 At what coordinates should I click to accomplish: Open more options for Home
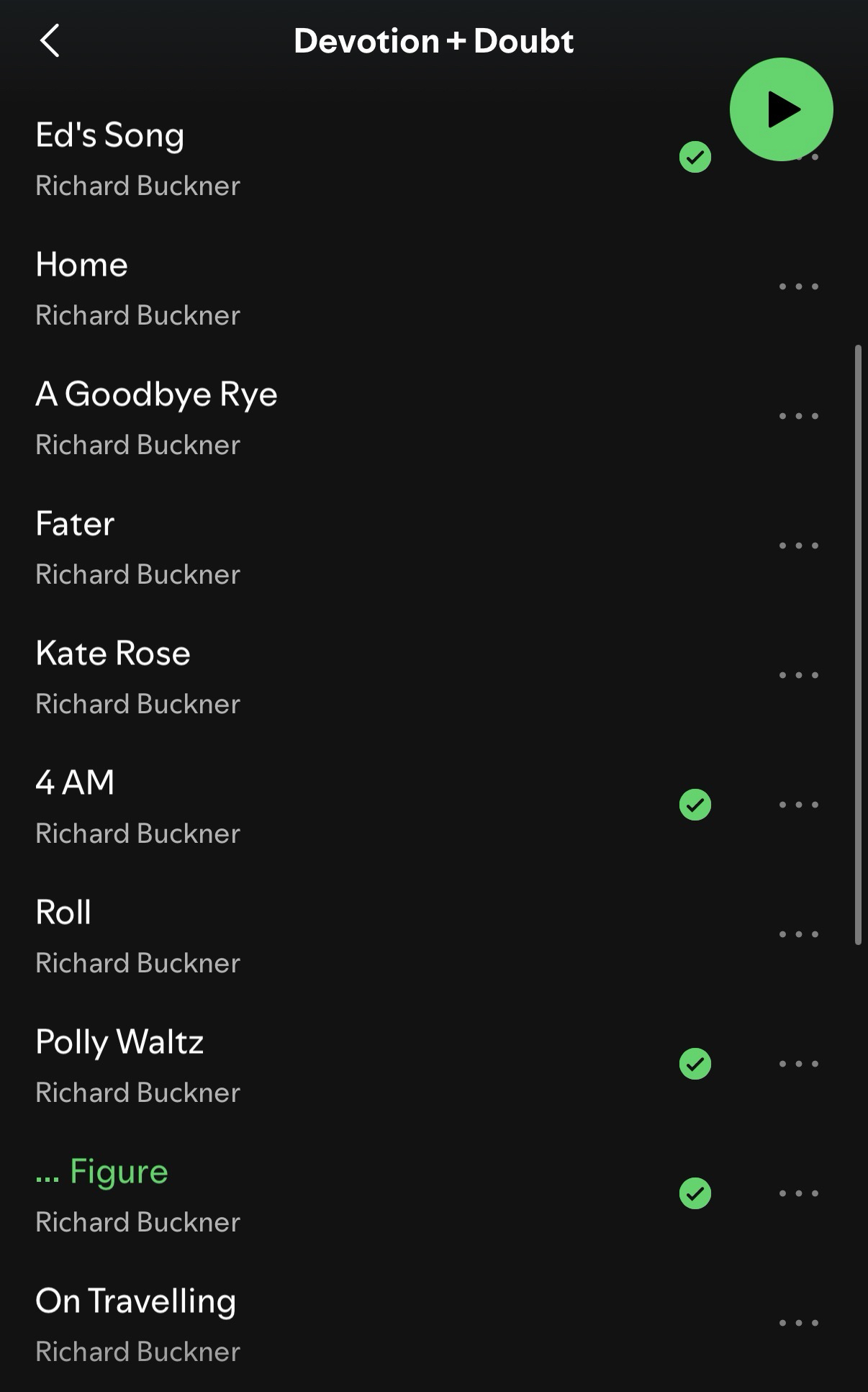798,286
